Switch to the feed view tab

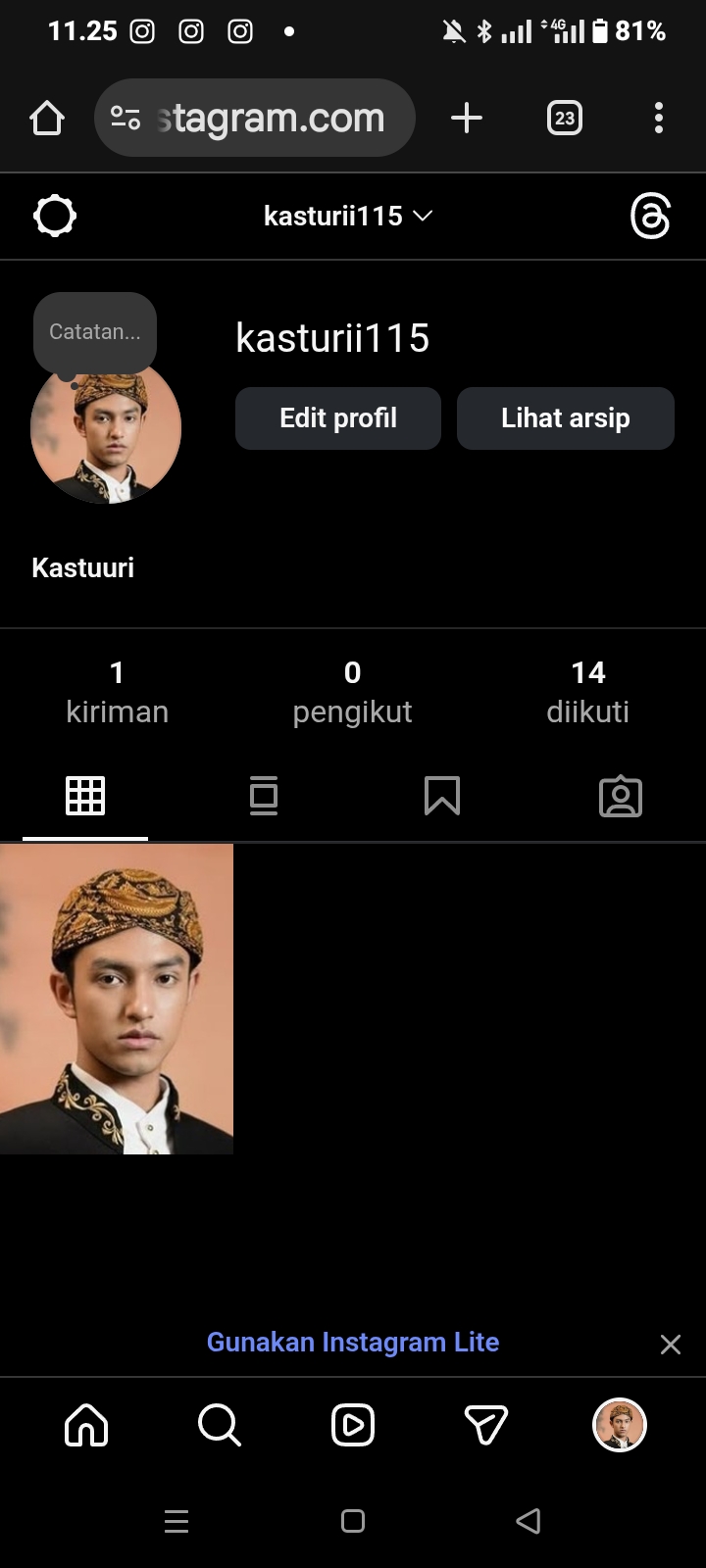pos(264,796)
